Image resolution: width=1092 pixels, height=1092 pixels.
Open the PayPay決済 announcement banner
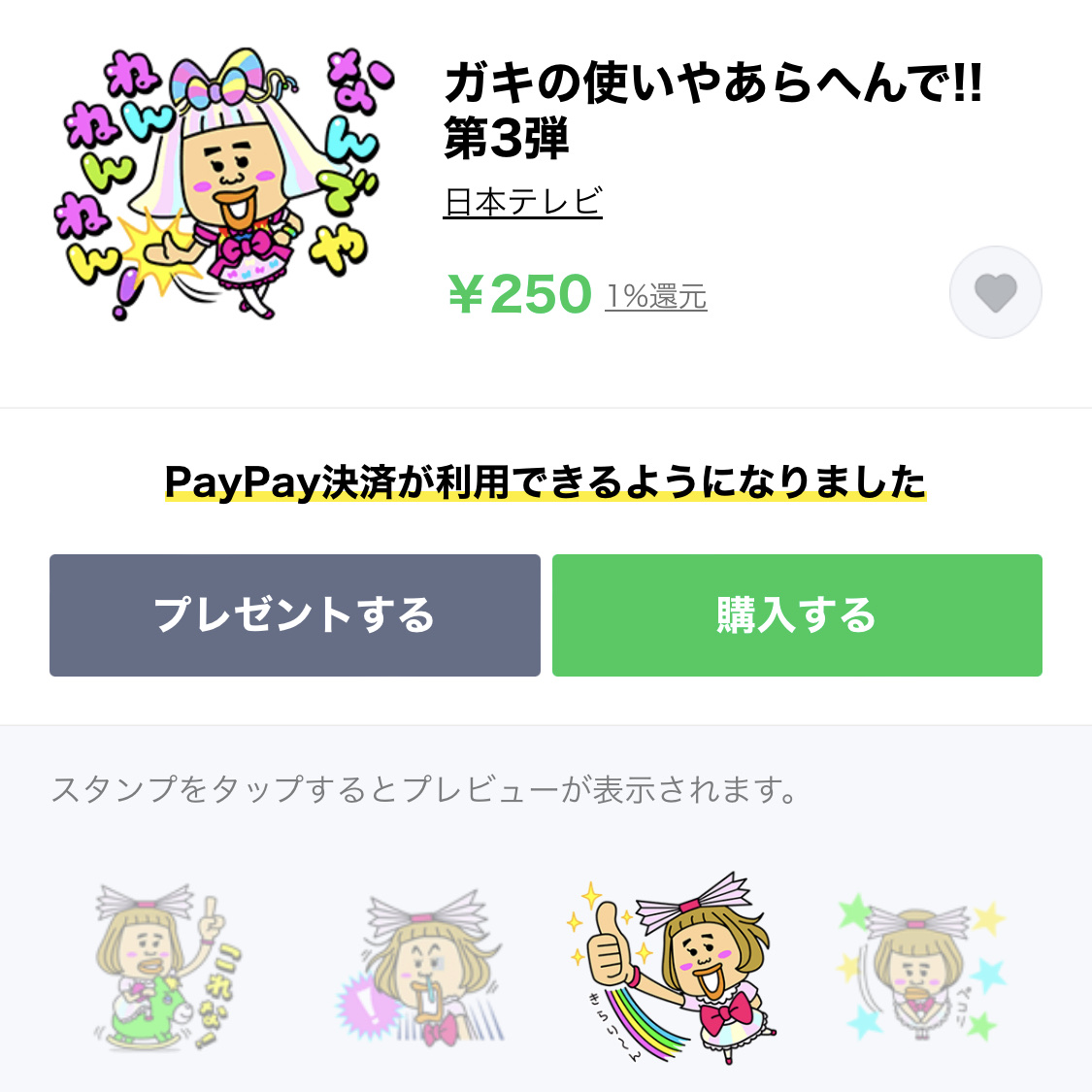coord(546,482)
